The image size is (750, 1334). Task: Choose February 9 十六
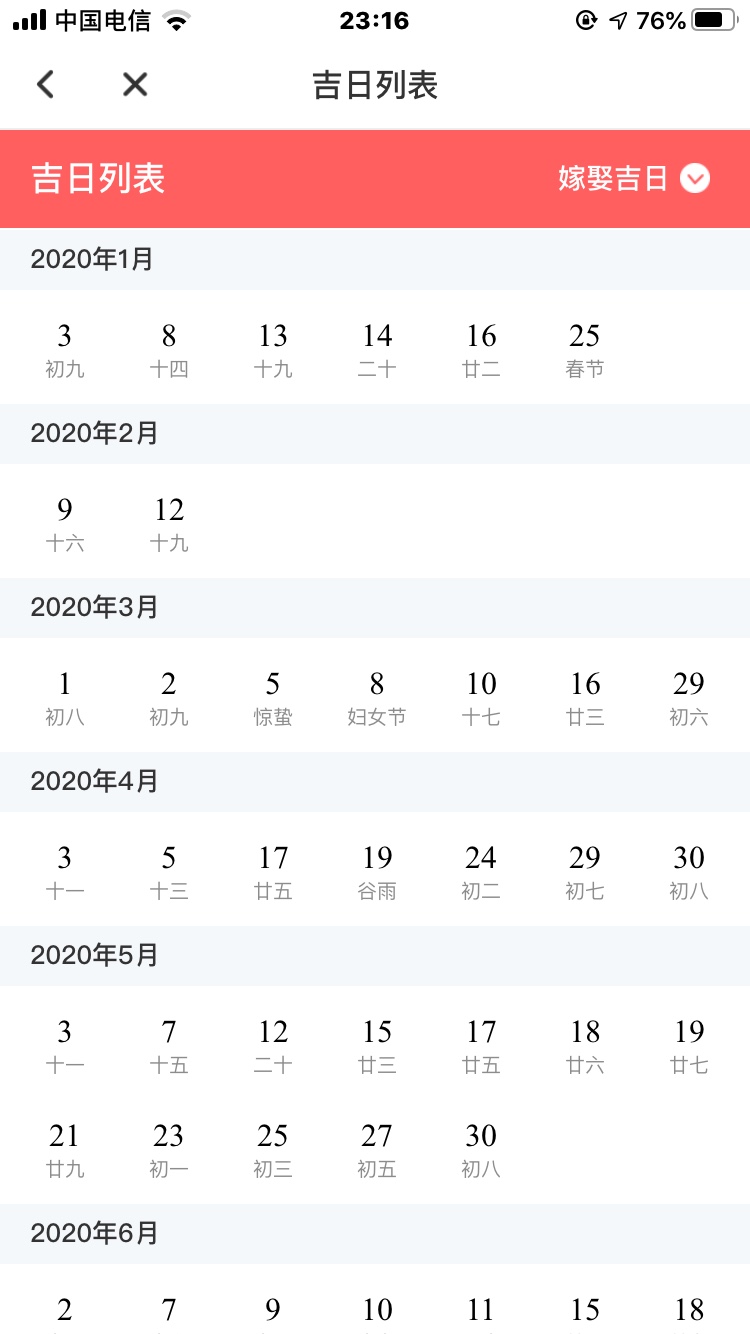(65, 523)
